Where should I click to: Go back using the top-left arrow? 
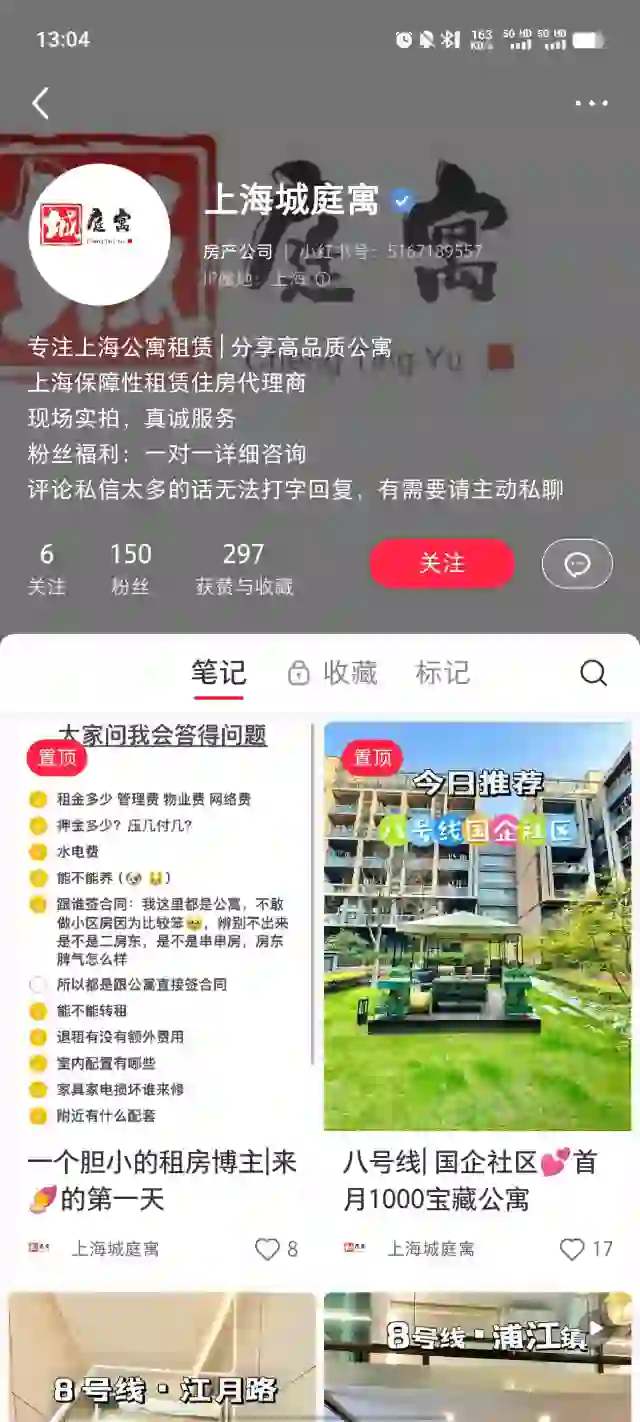40,103
